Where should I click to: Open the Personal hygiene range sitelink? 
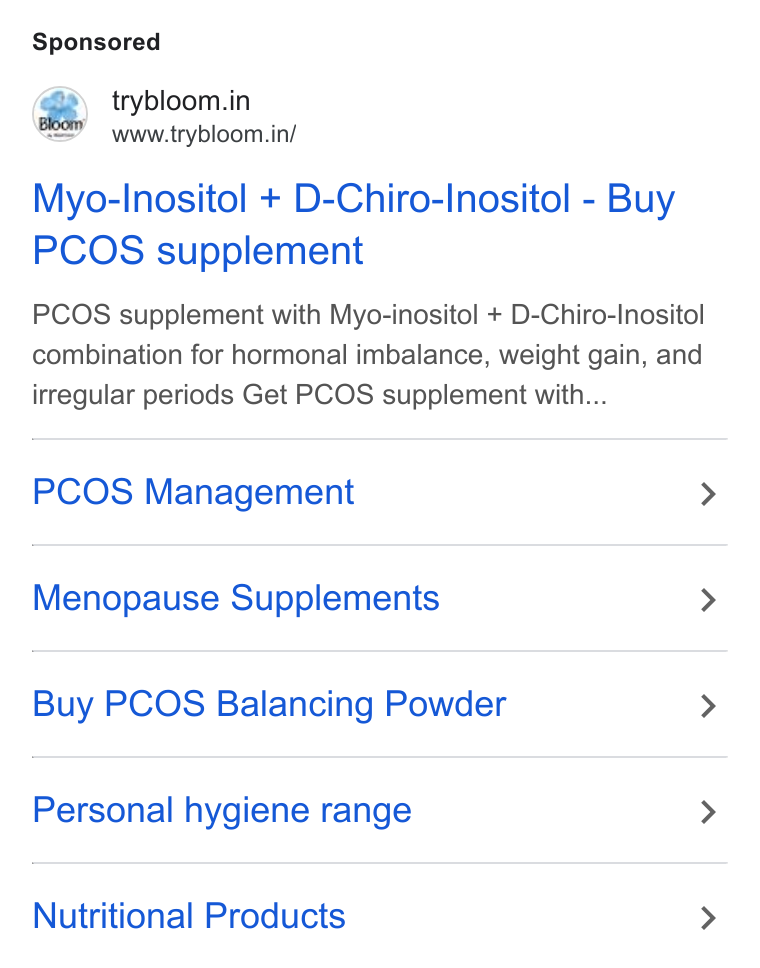(x=380, y=811)
